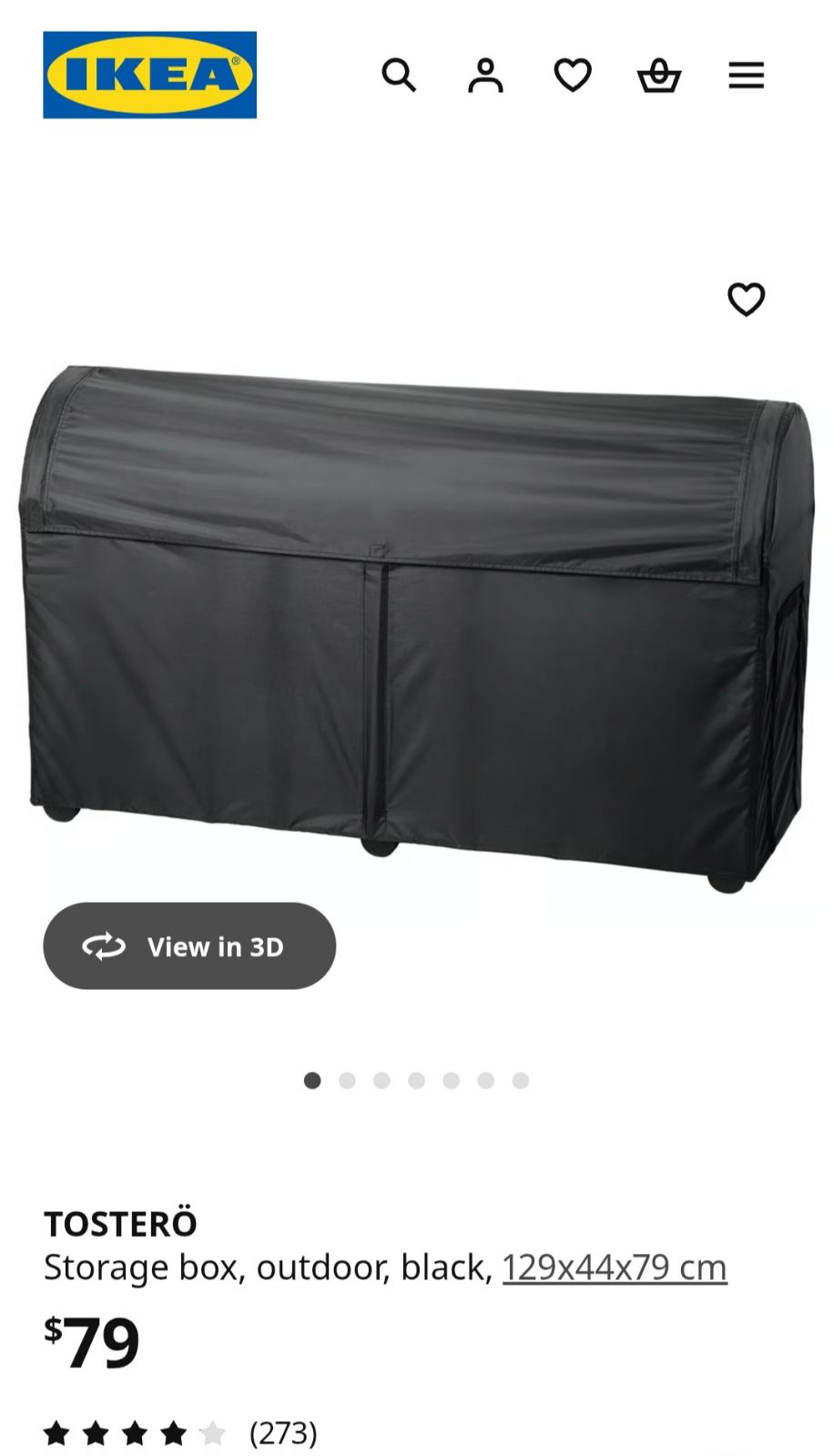The image size is (833, 1456).
Task: Jump to the second image indicator dot
Action: (x=347, y=1080)
